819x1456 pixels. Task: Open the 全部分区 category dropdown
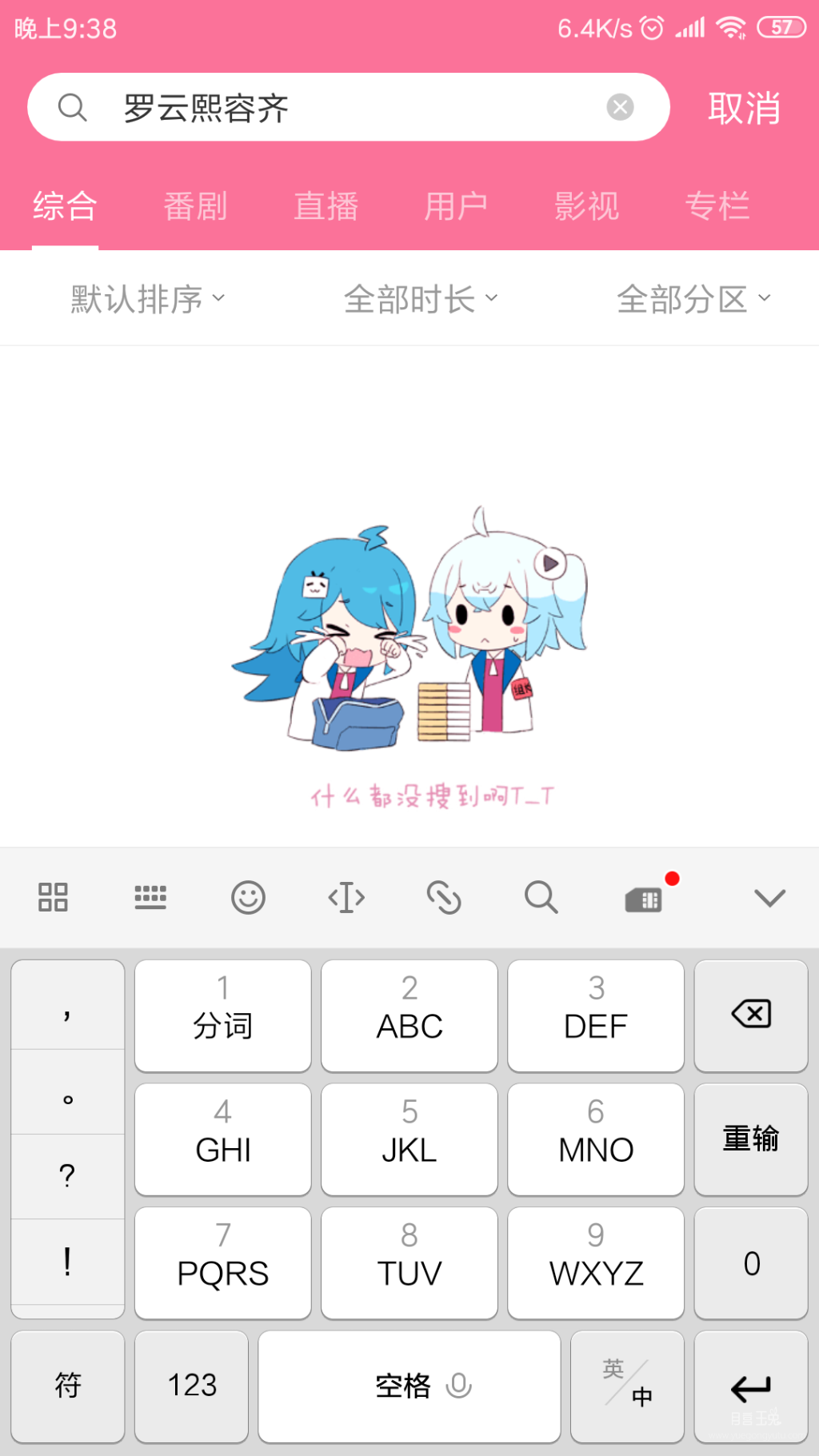tap(694, 297)
